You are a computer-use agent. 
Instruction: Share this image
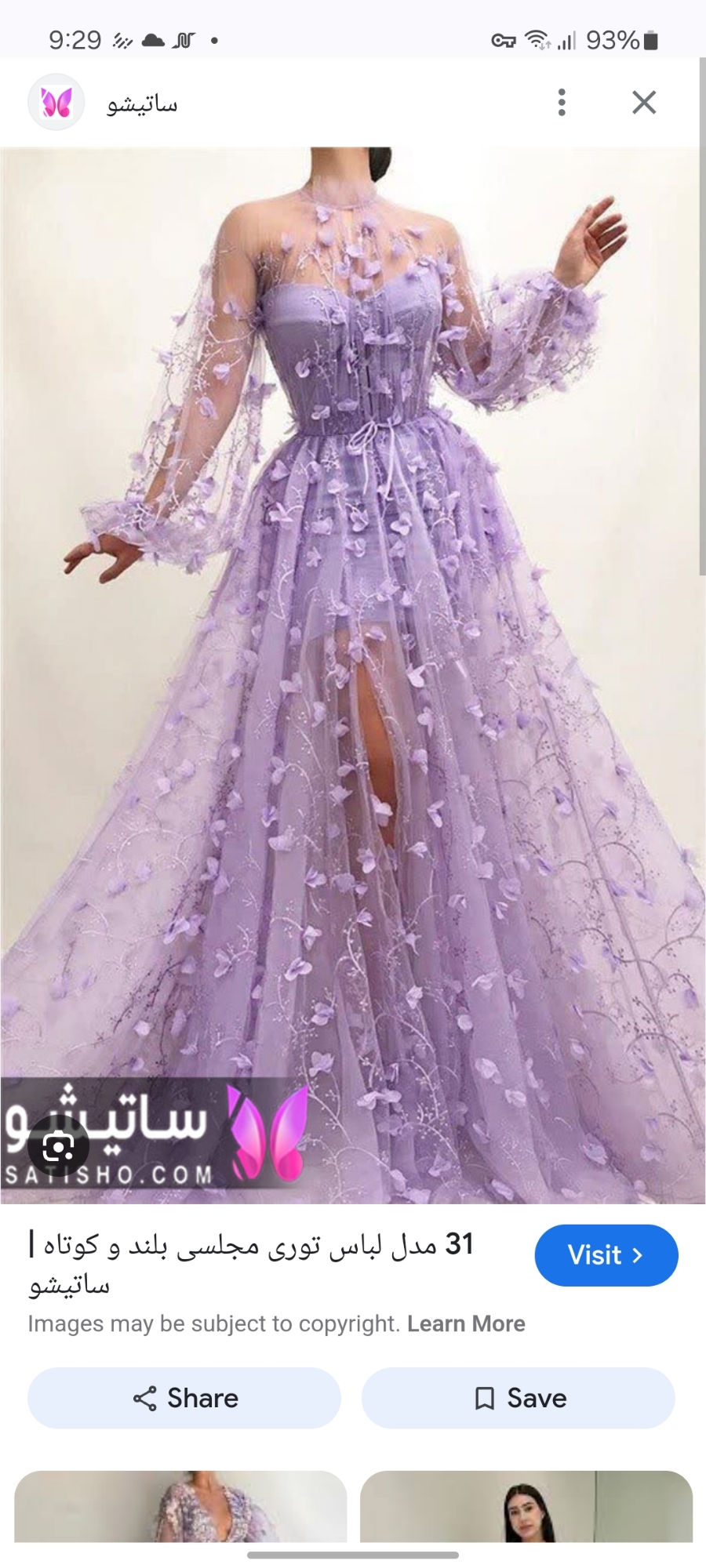point(184,1398)
